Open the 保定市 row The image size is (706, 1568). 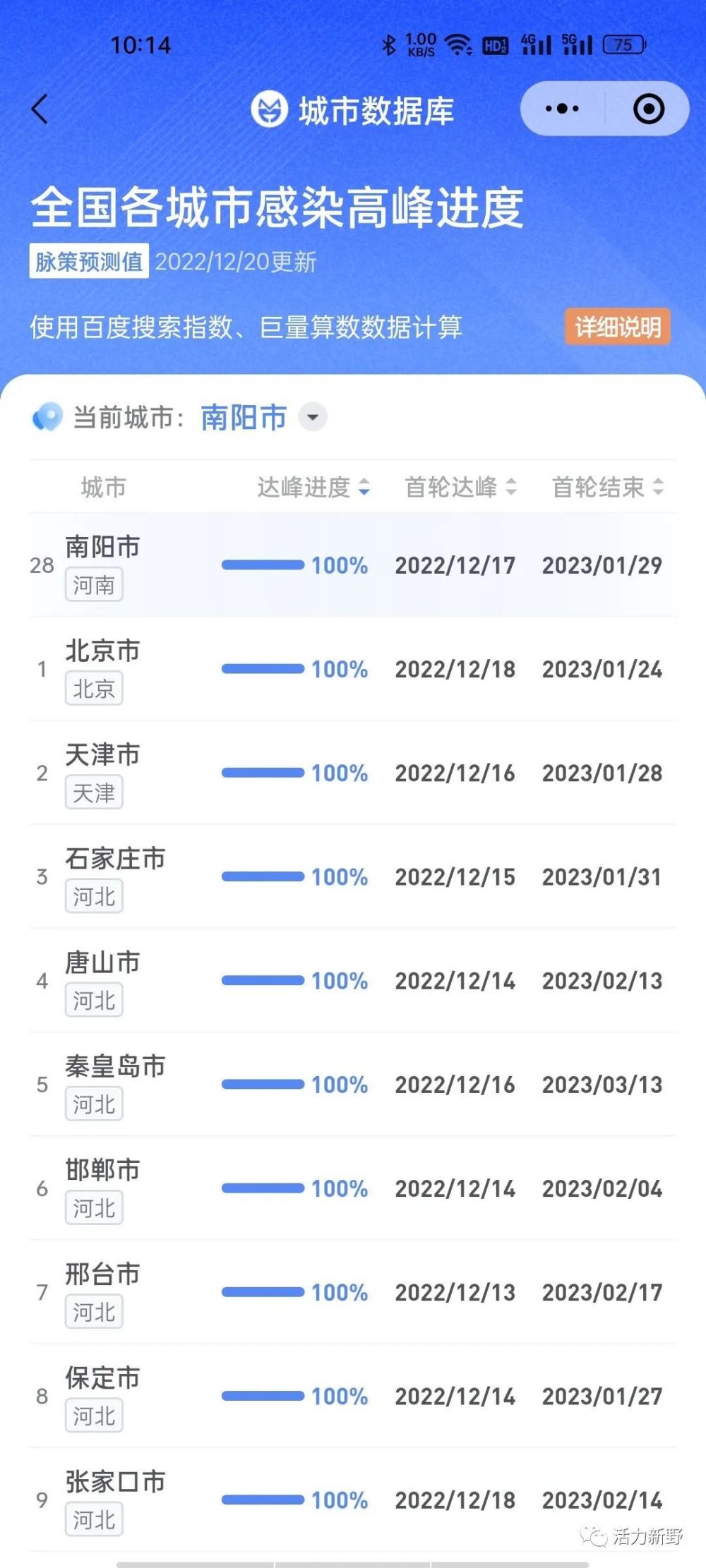353,1396
